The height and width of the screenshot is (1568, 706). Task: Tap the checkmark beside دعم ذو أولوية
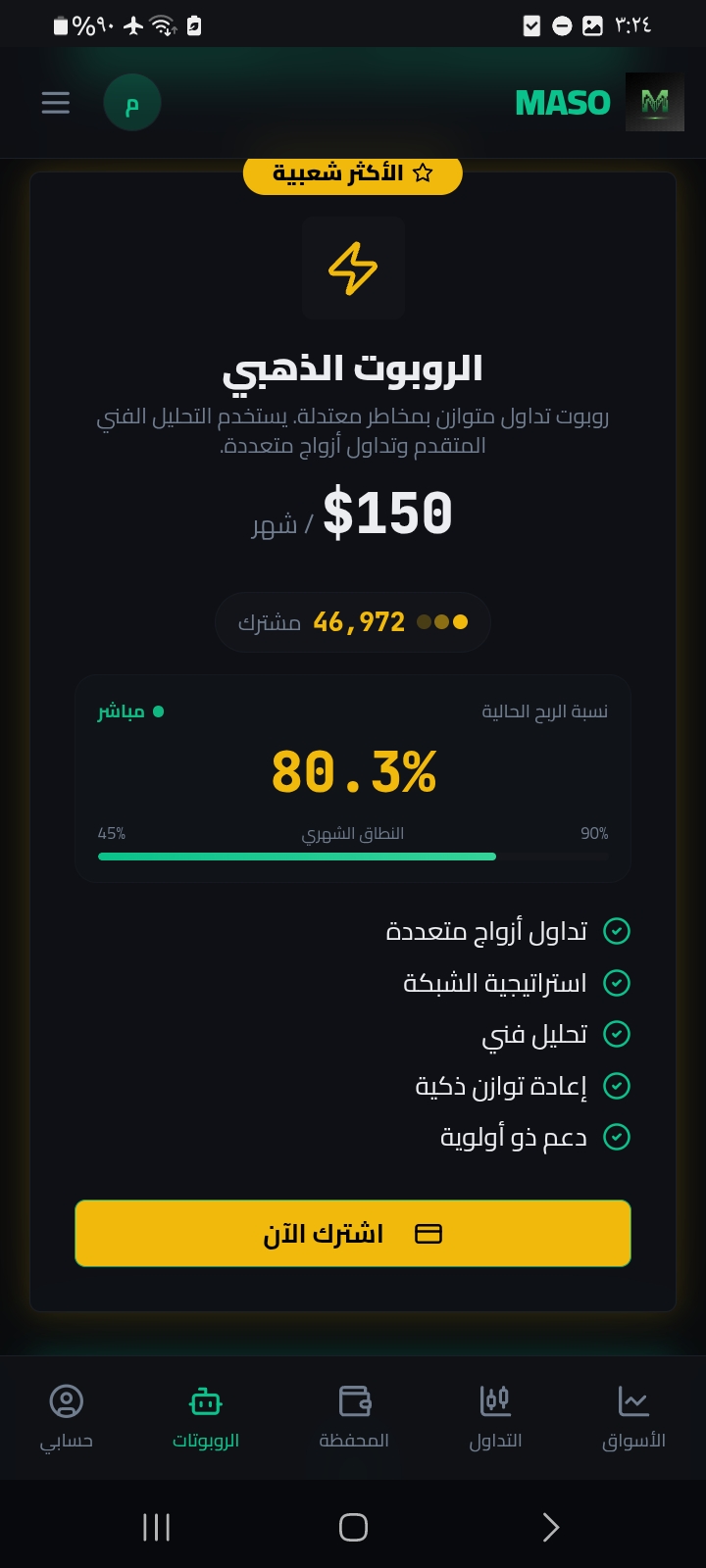[617, 1137]
